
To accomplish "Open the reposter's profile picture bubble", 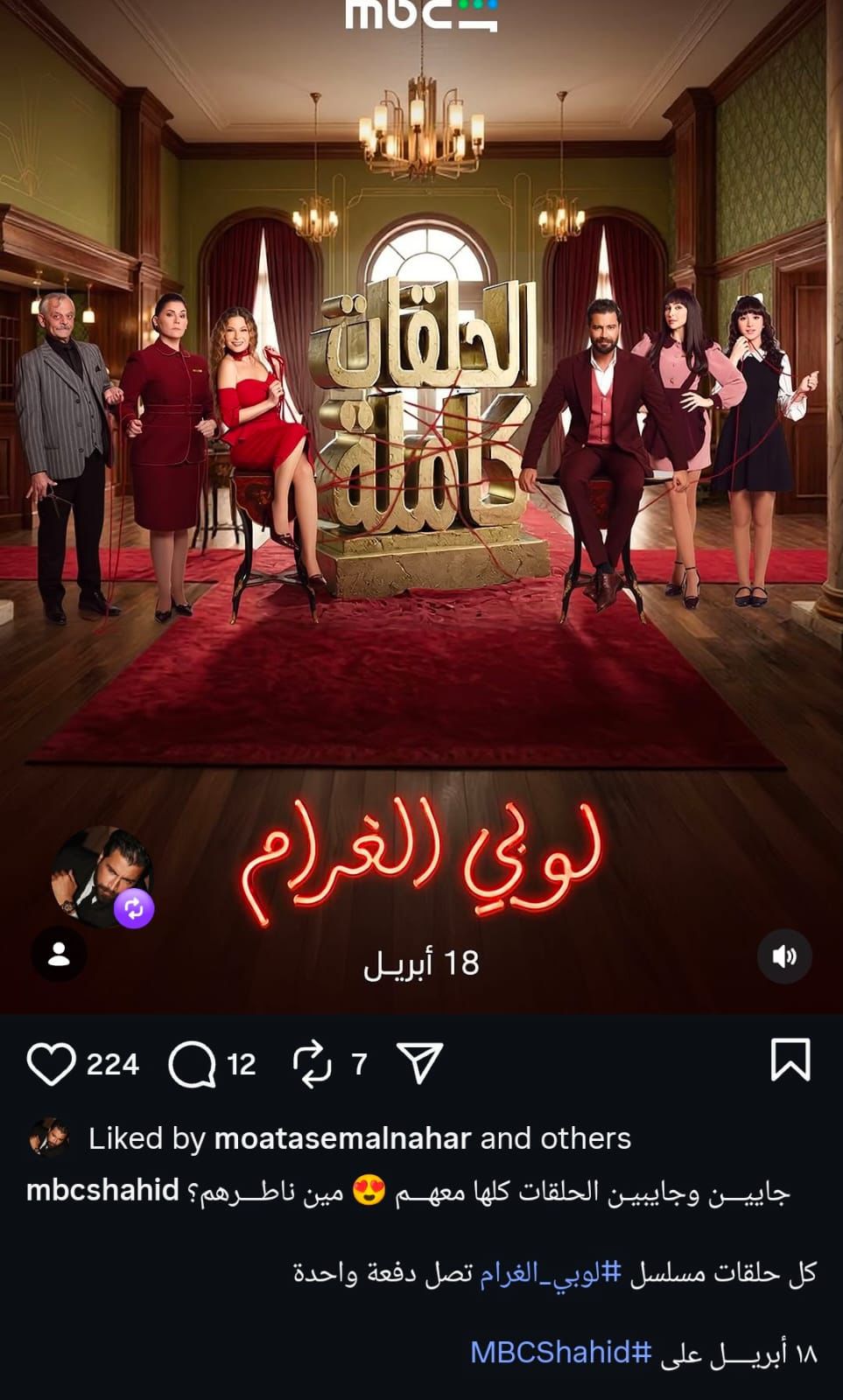I will coord(102,875).
